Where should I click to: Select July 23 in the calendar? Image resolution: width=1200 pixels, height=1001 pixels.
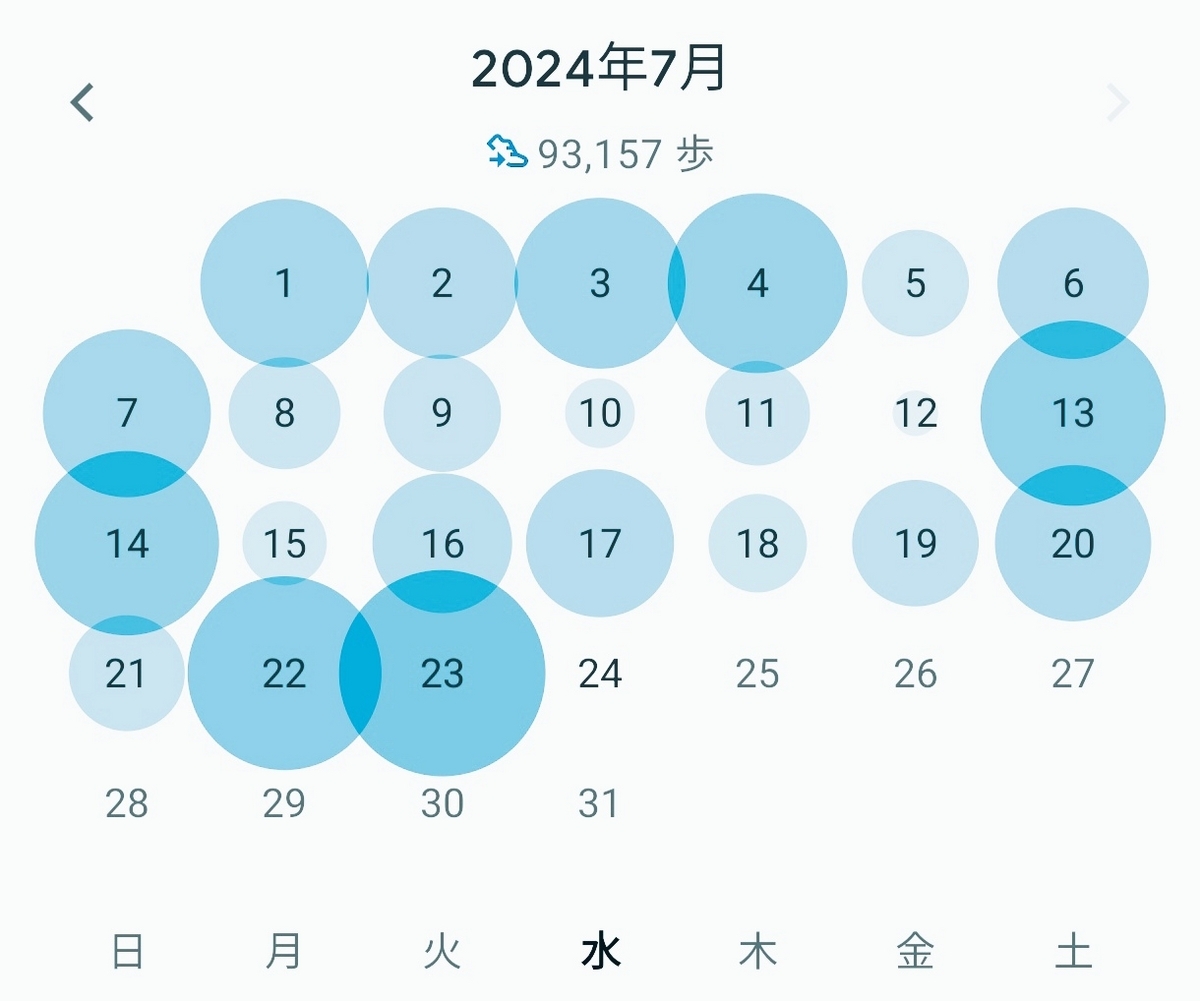pyautogui.click(x=442, y=674)
